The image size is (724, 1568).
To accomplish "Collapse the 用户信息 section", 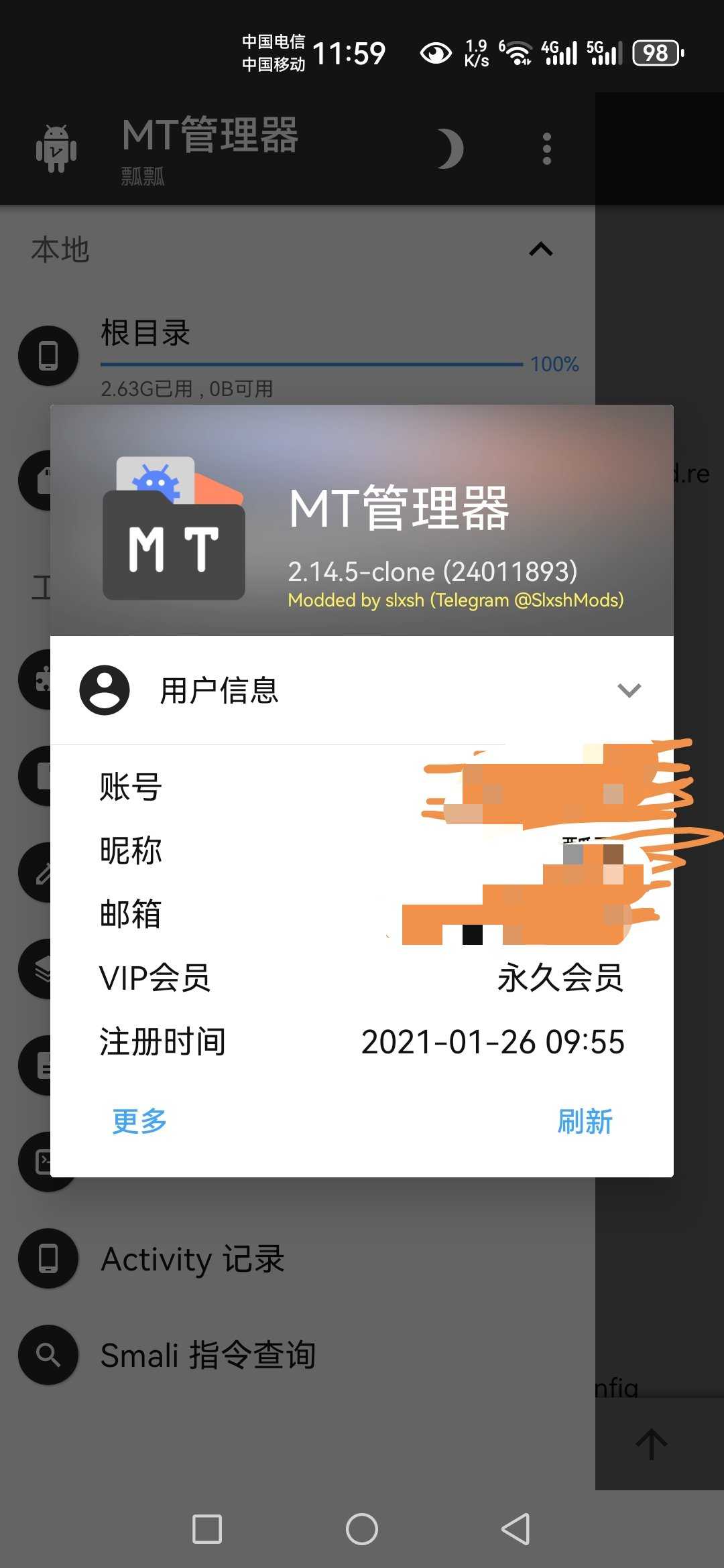I will (629, 690).
